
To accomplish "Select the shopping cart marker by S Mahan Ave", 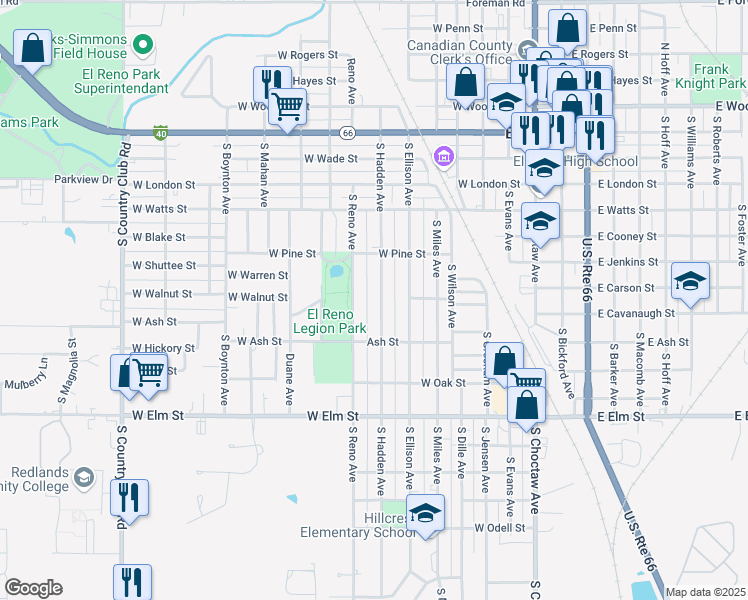I will pos(288,106).
